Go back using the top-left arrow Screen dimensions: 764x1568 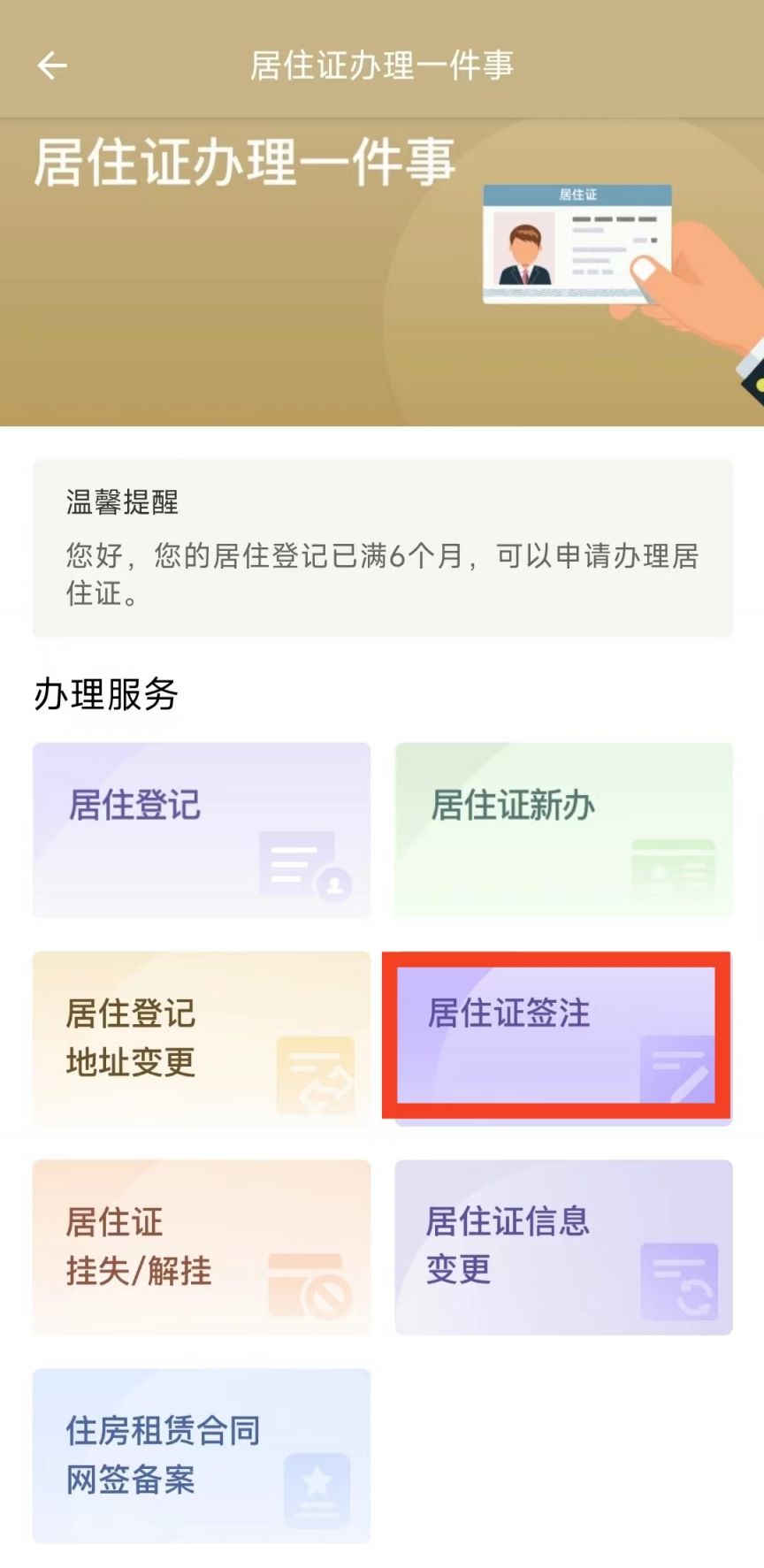tap(51, 65)
